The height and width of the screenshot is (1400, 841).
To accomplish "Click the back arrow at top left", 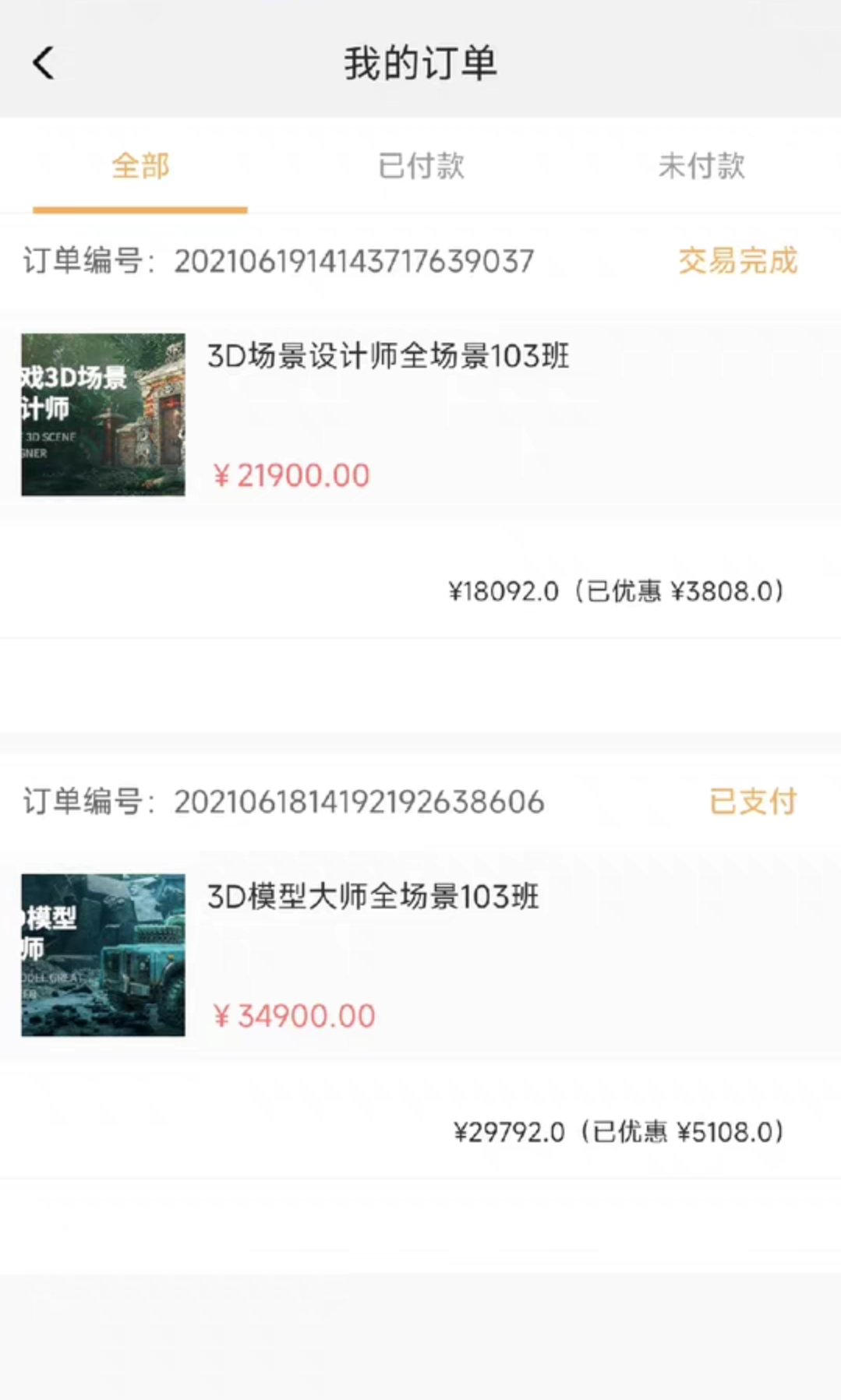I will pos(44,62).
